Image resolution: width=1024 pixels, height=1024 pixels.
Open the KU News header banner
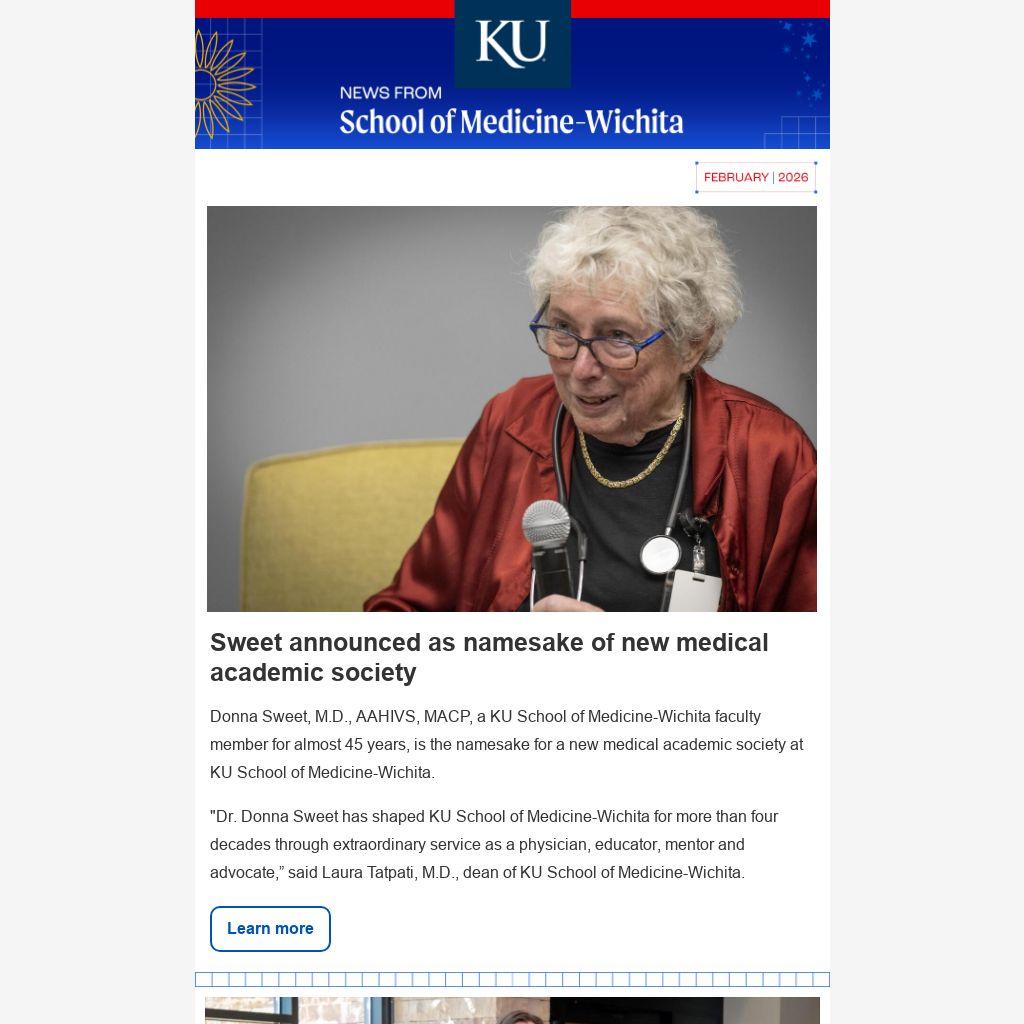(x=511, y=75)
